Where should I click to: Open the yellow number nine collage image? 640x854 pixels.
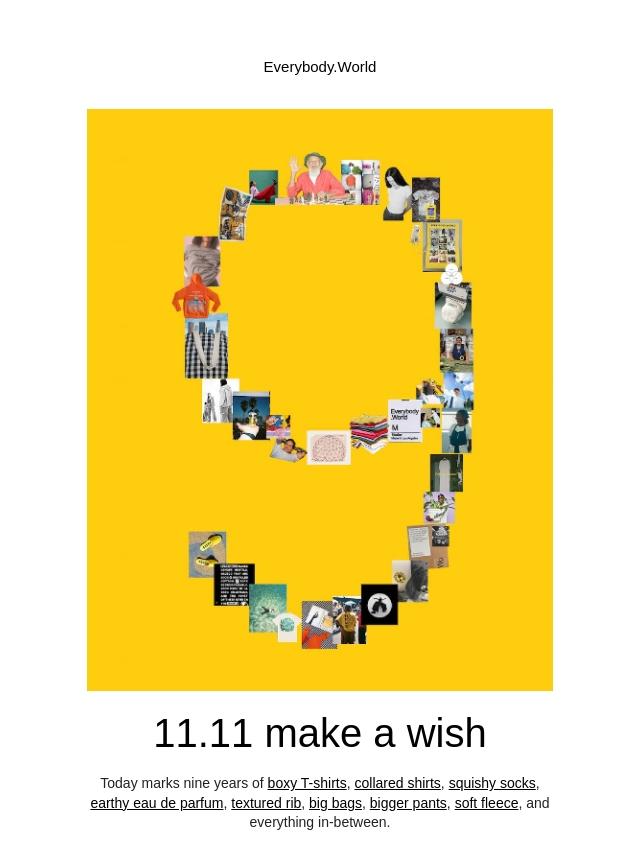click(x=320, y=400)
